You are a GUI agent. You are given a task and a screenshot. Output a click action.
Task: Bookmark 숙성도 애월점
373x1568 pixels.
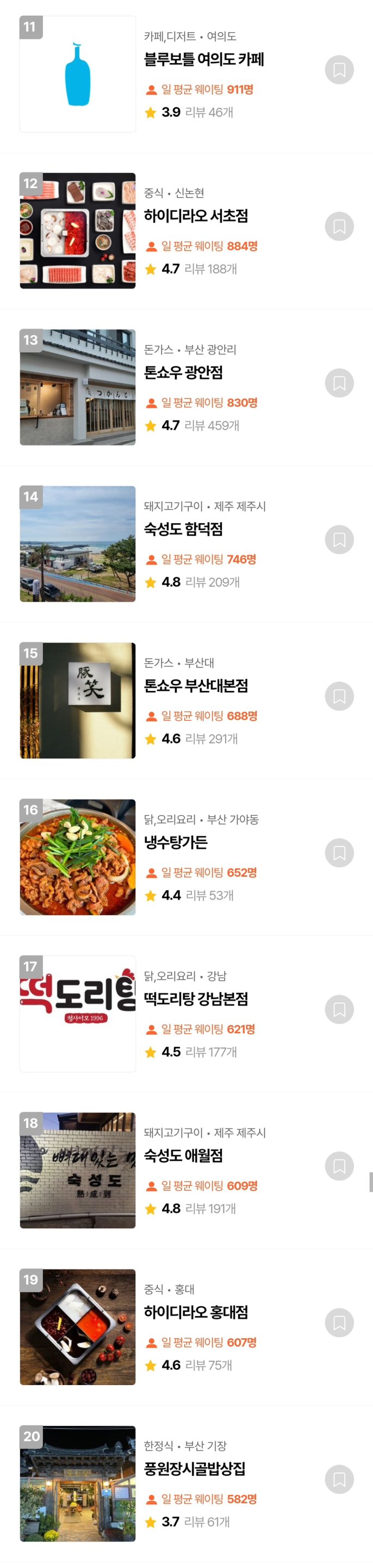[x=339, y=1166]
